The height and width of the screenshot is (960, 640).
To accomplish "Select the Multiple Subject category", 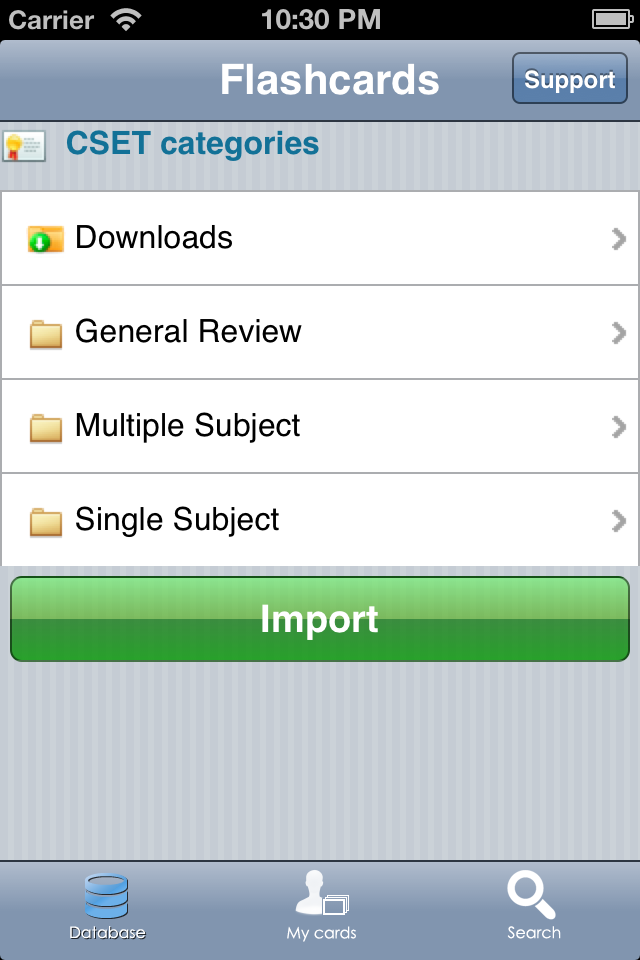I will pos(320,426).
